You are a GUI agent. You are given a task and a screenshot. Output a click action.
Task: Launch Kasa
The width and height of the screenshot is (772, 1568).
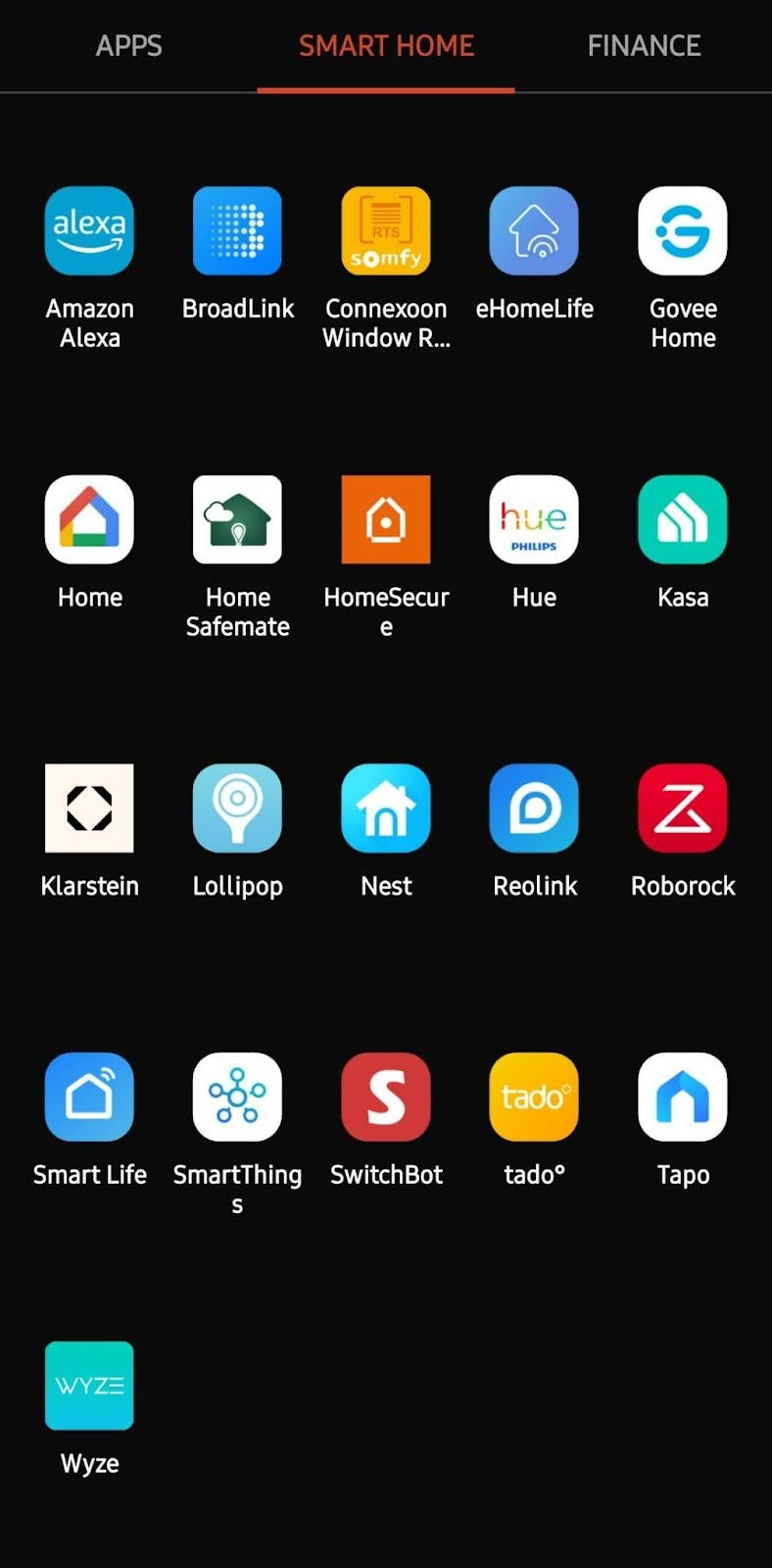tap(683, 520)
